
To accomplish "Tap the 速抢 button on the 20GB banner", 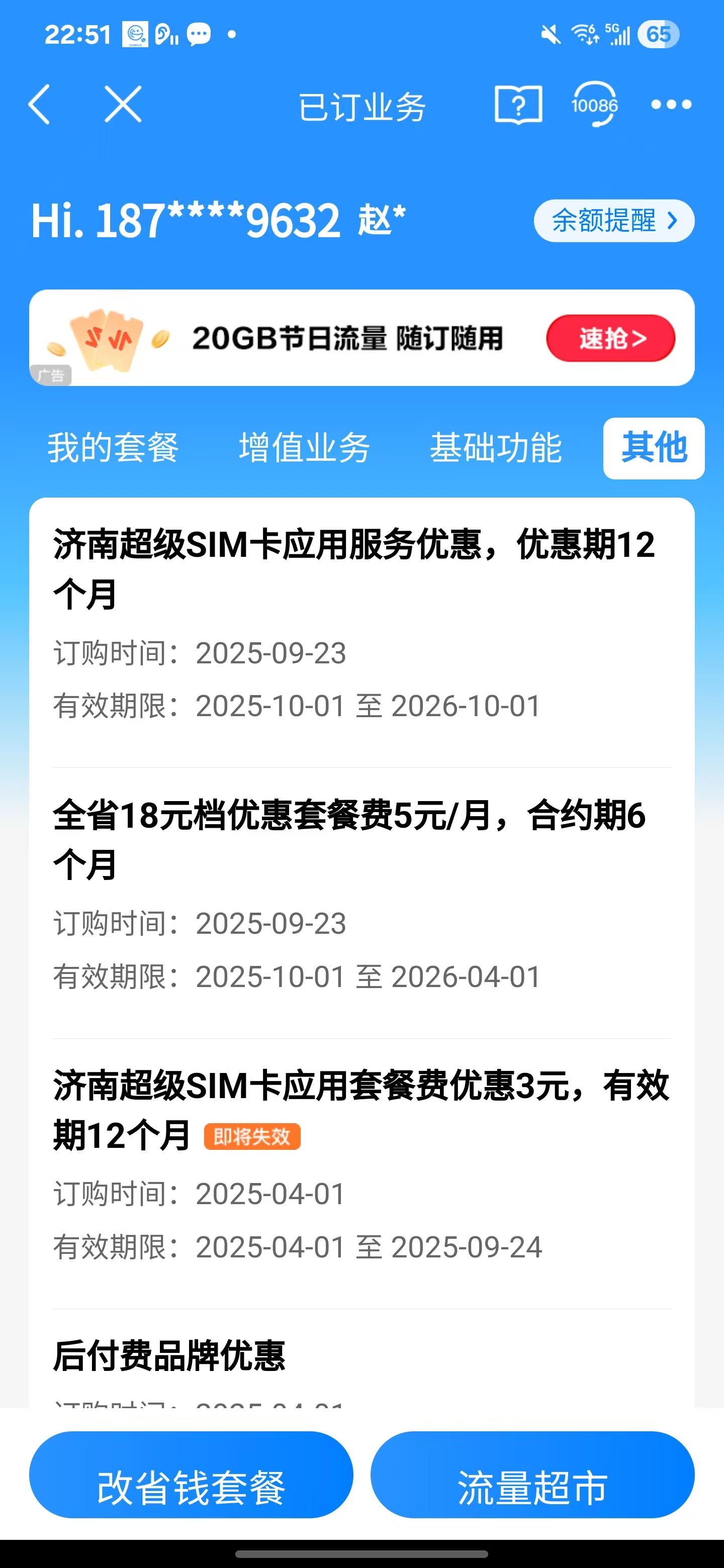I will coord(611,338).
